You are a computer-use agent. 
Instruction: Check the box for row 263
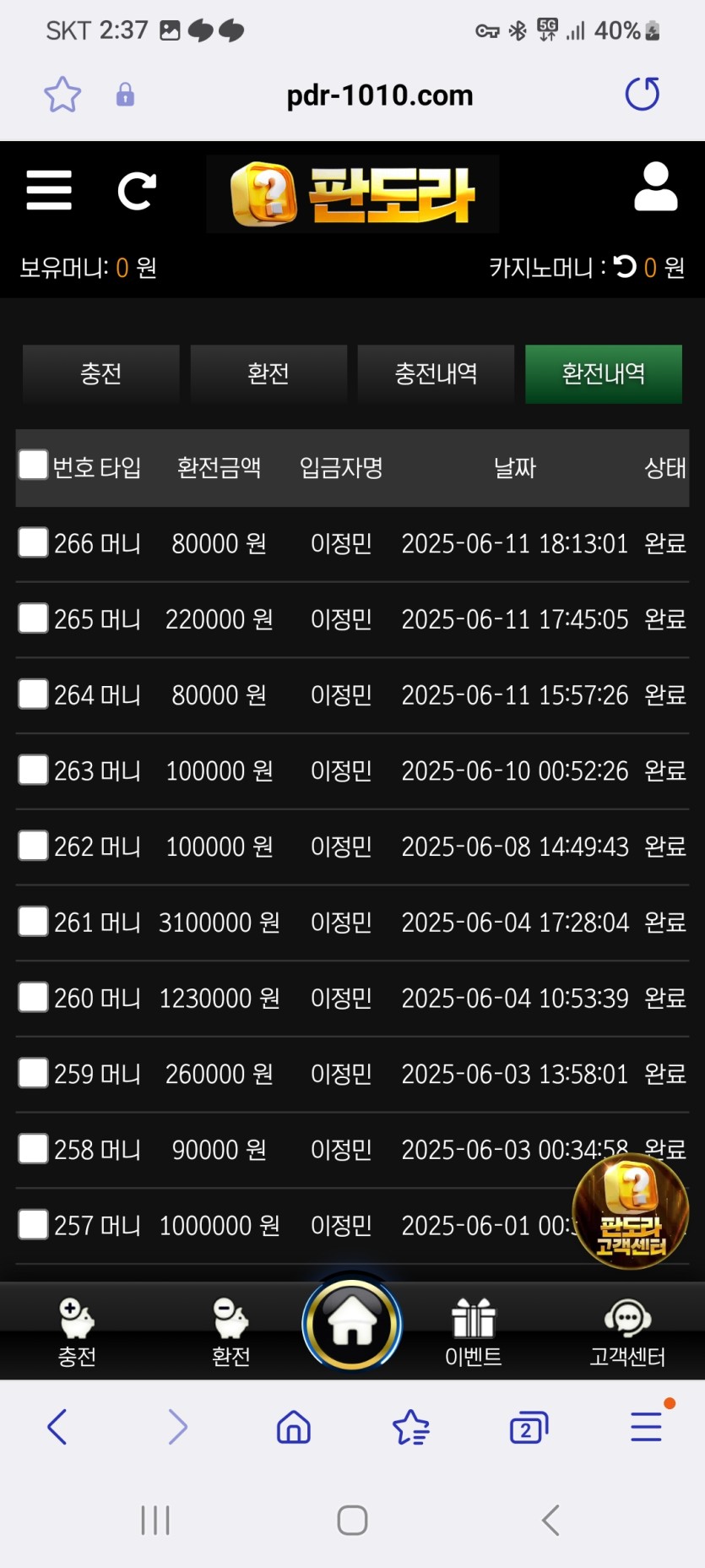tap(33, 770)
